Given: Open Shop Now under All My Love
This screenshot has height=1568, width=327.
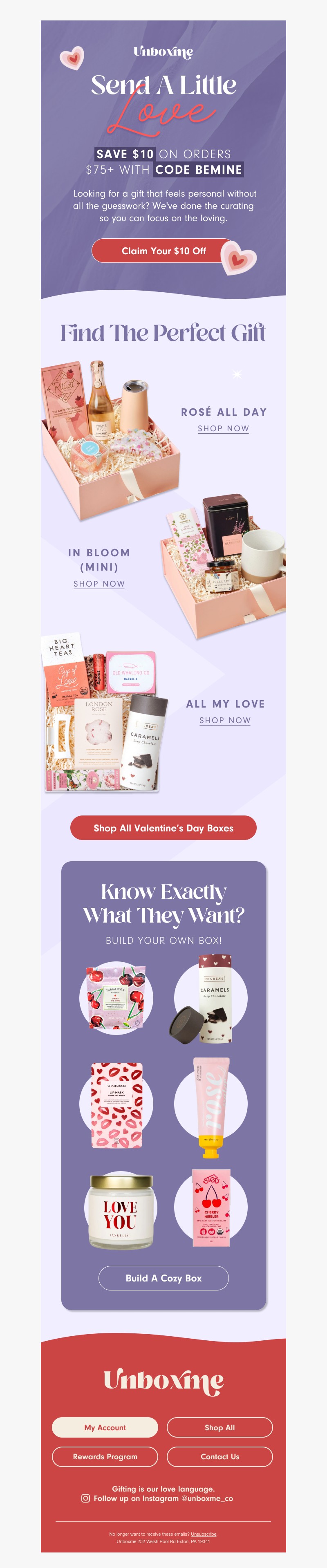Looking at the screenshot, I should tap(225, 720).
